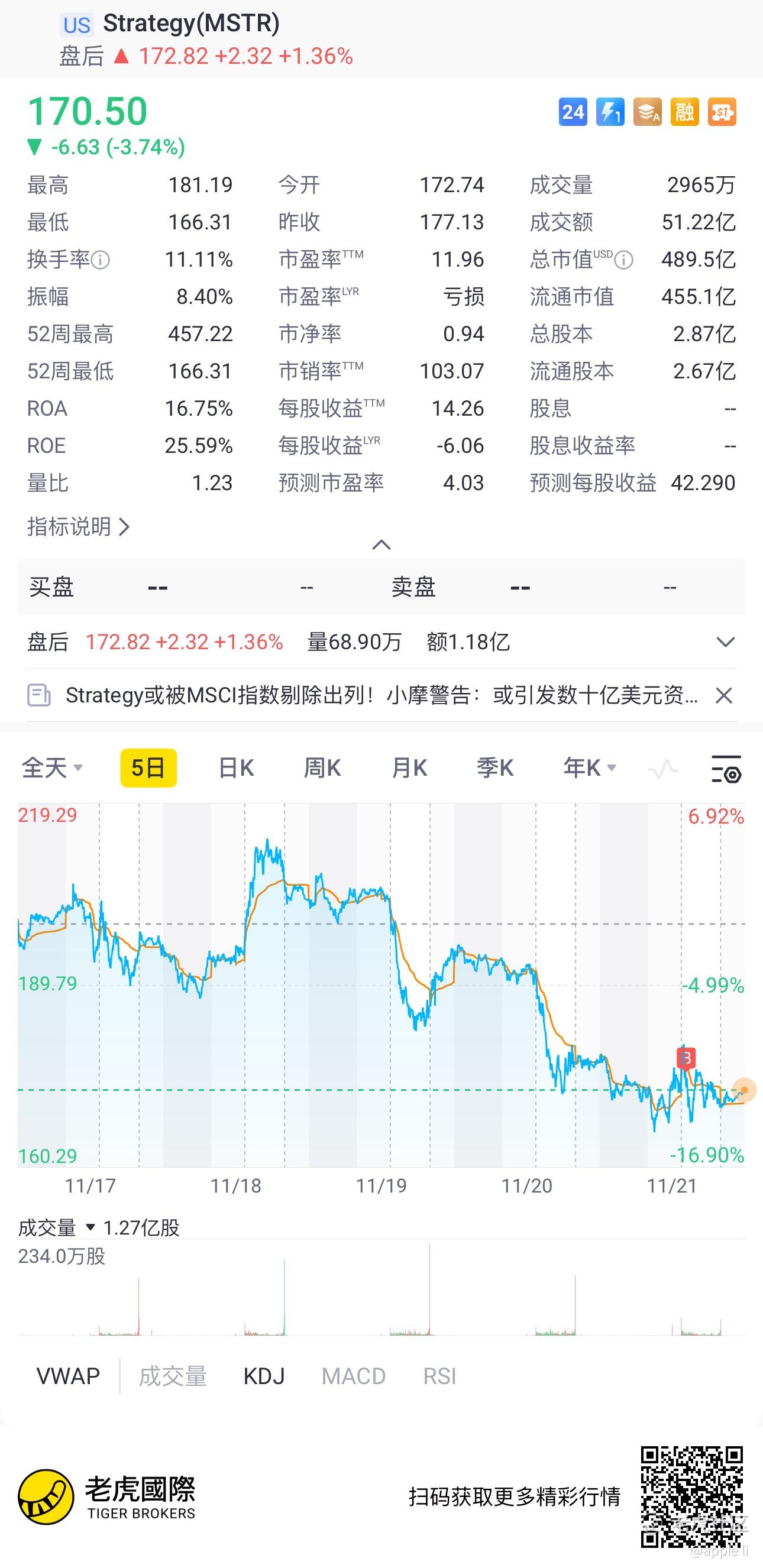Open 指标说明 indicator explanation
763x1568 pixels.
pyautogui.click(x=78, y=527)
